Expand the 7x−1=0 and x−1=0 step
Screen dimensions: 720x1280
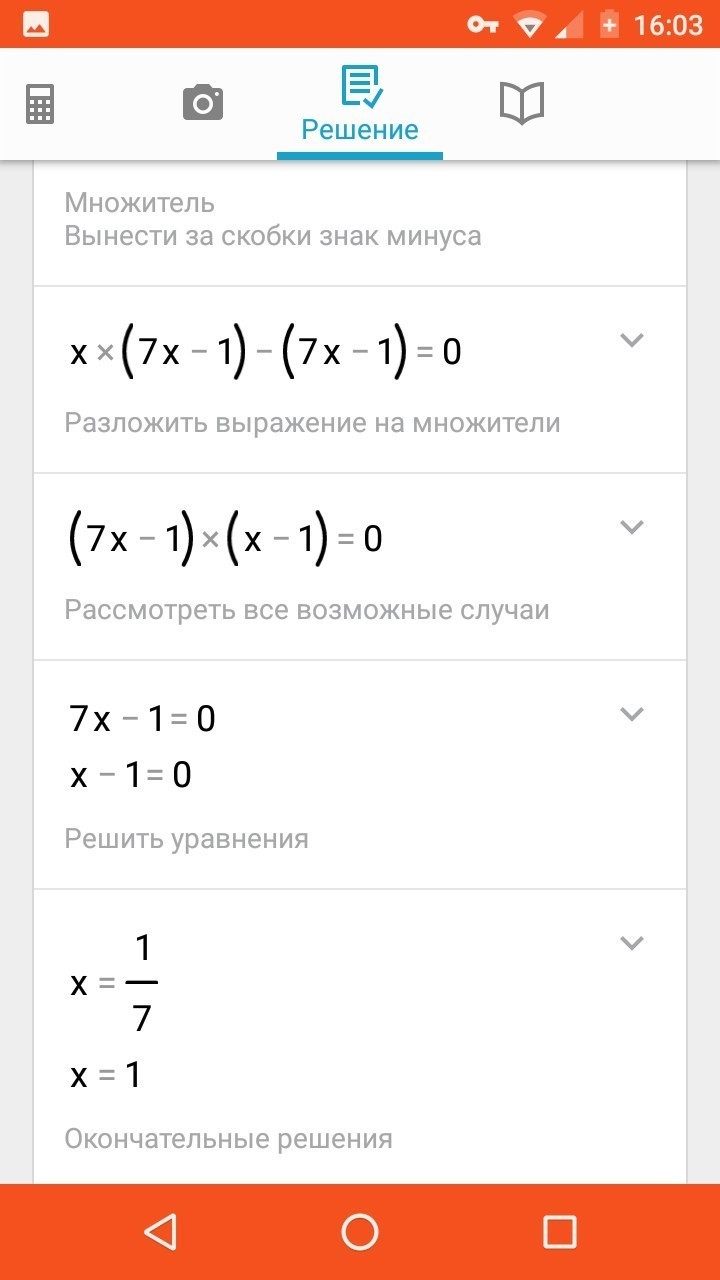click(631, 714)
